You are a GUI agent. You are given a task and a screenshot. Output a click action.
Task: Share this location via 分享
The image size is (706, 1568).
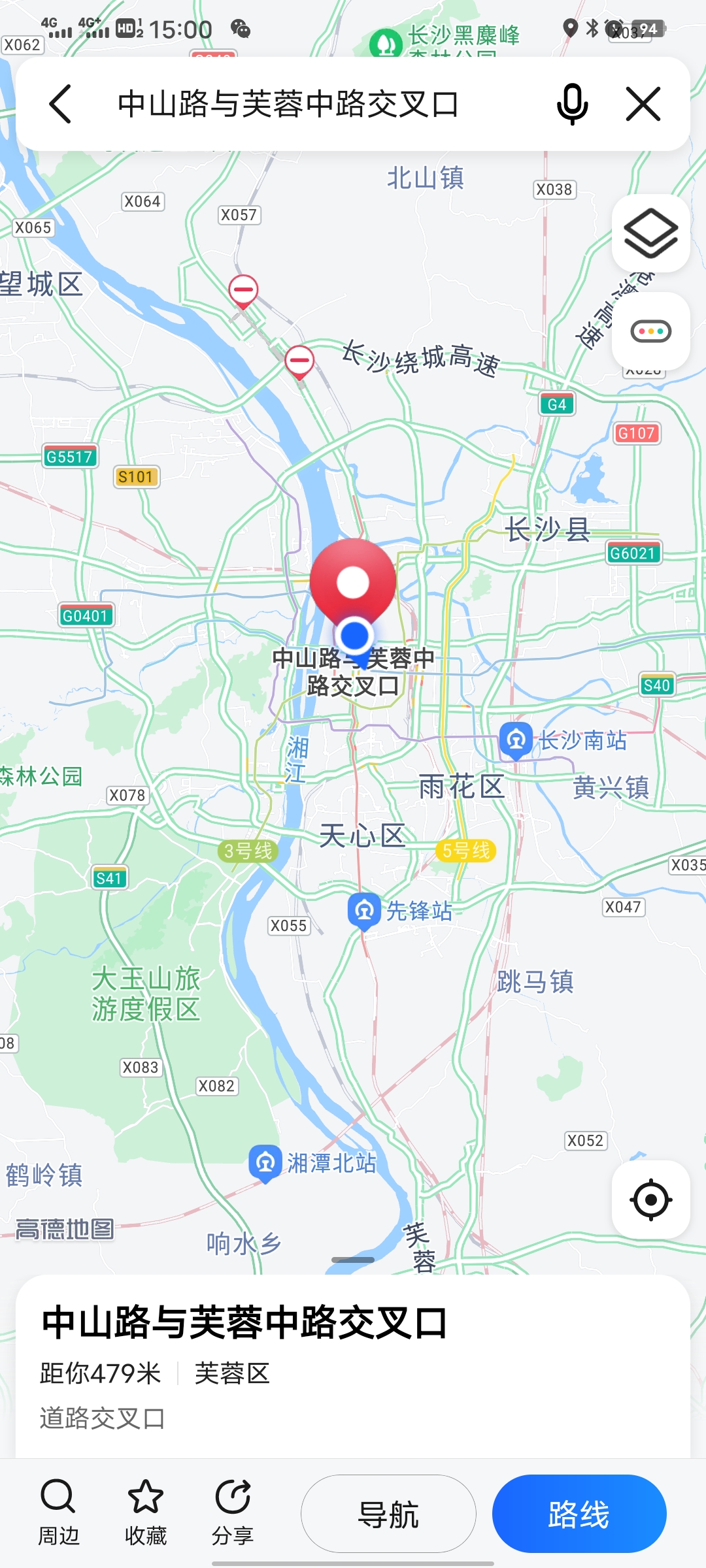(x=232, y=1512)
